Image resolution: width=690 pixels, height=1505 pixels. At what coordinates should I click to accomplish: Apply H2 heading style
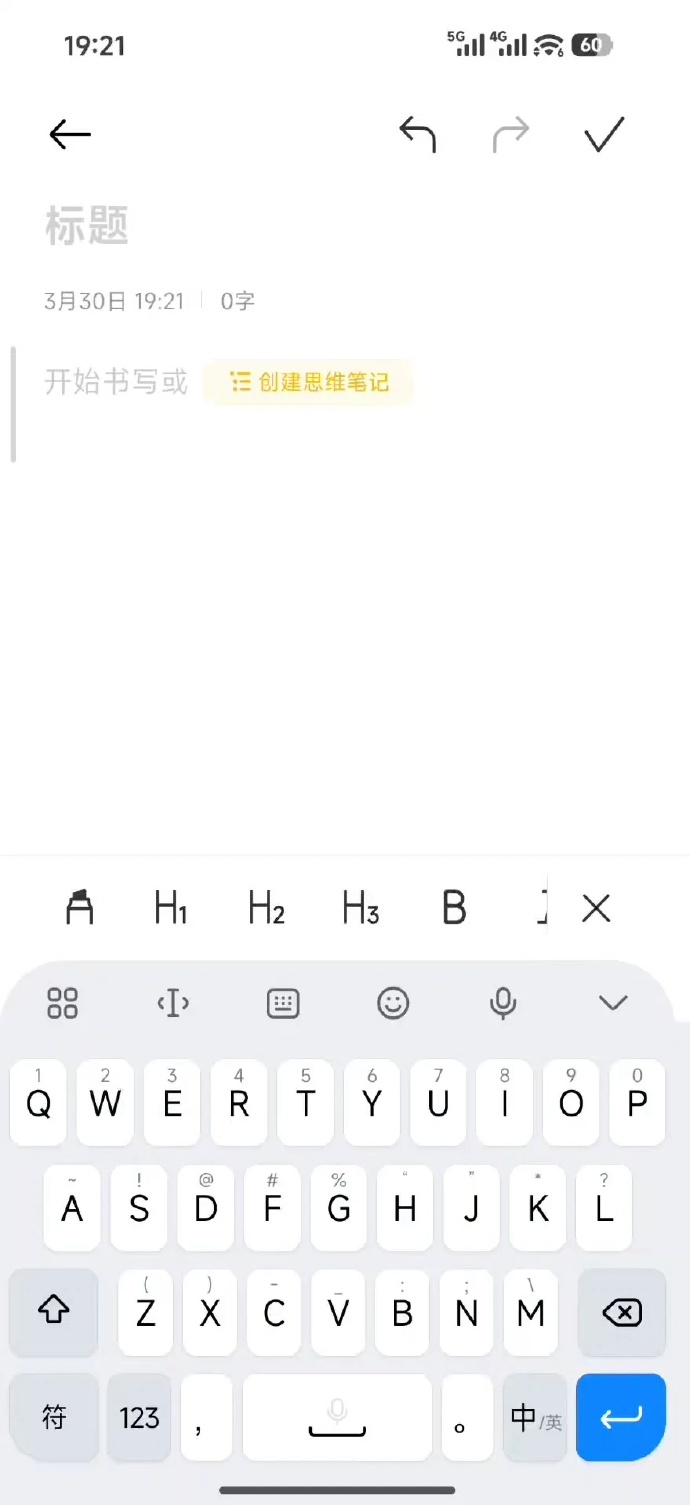point(266,908)
